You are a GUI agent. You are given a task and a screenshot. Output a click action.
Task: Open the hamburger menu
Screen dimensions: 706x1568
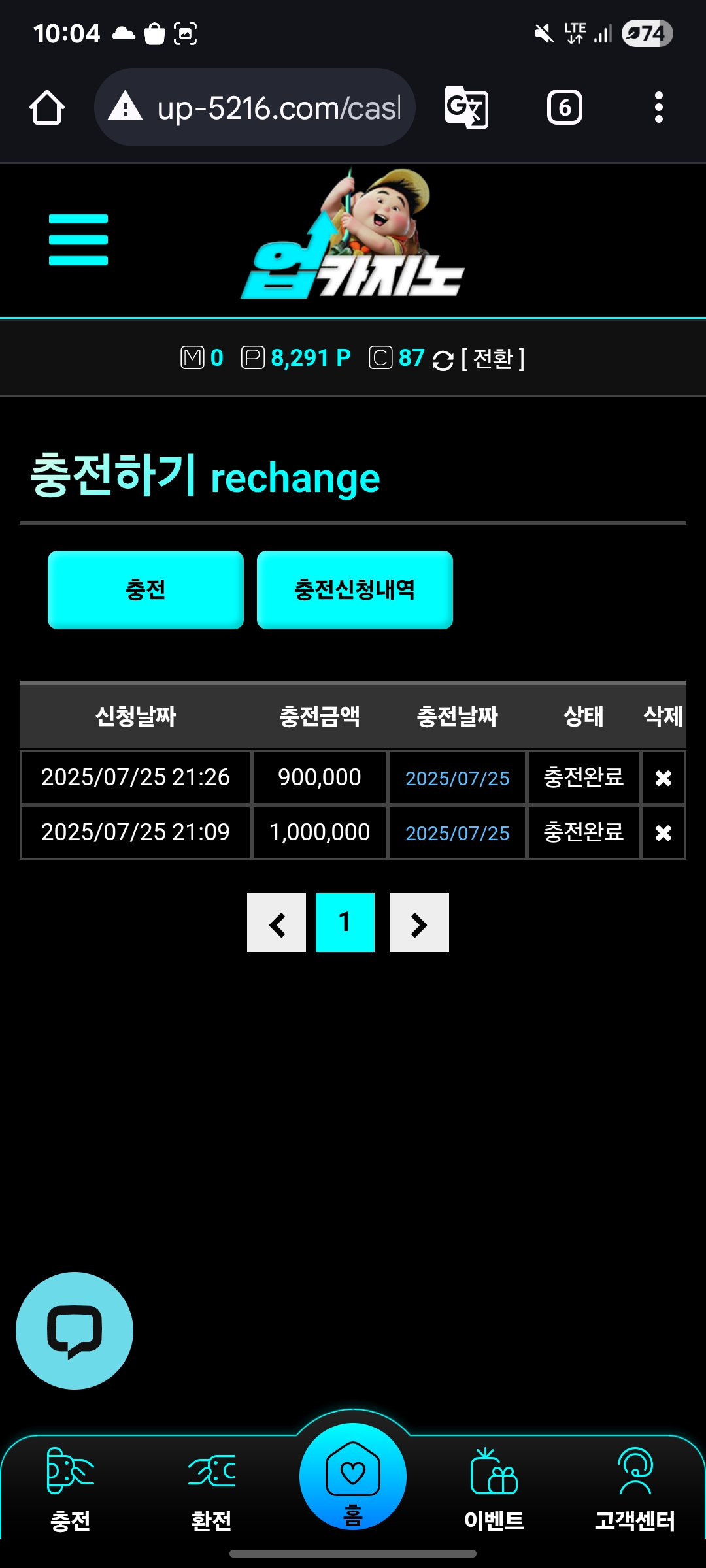[x=78, y=240]
